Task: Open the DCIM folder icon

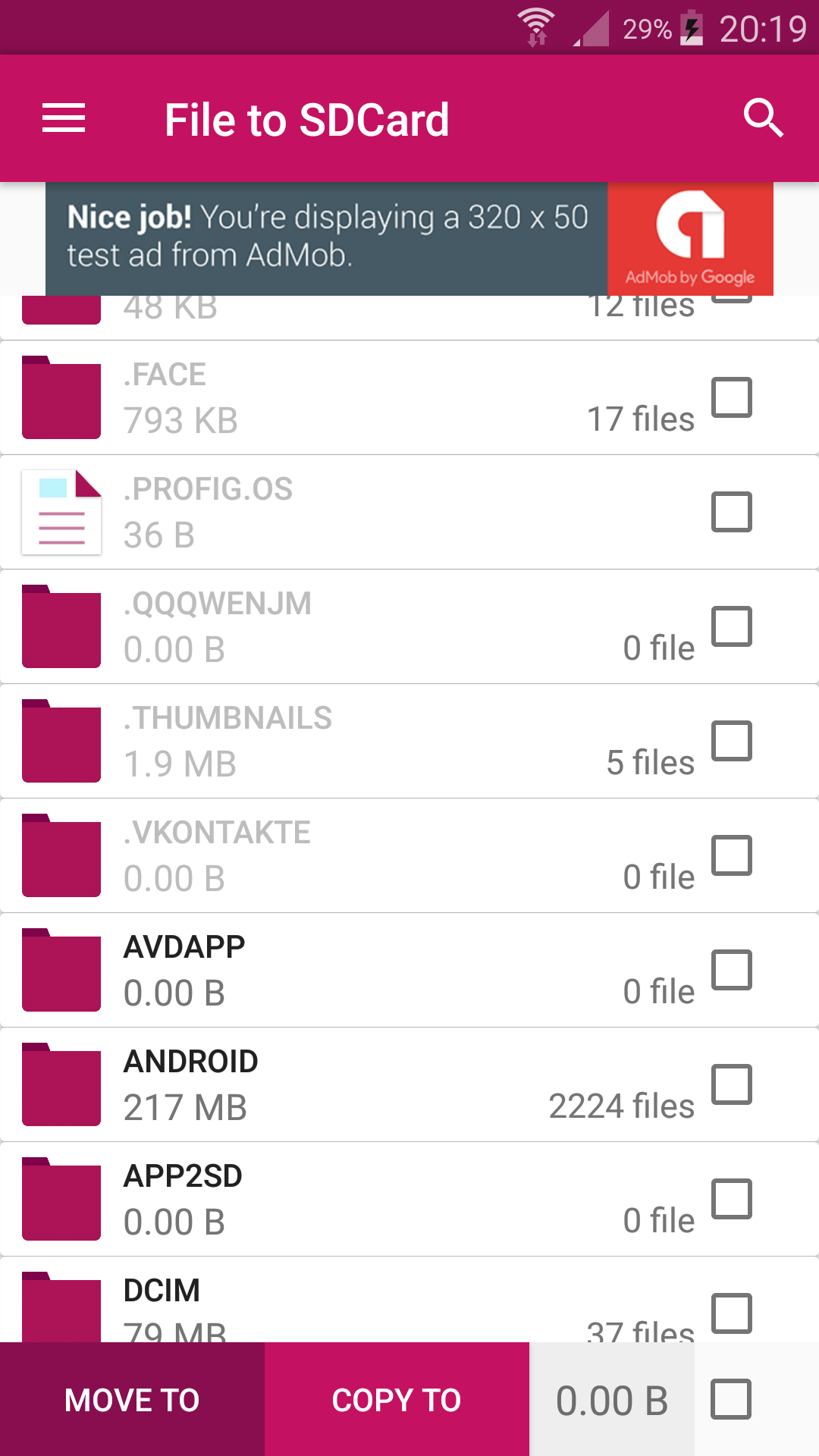Action: [x=61, y=1304]
